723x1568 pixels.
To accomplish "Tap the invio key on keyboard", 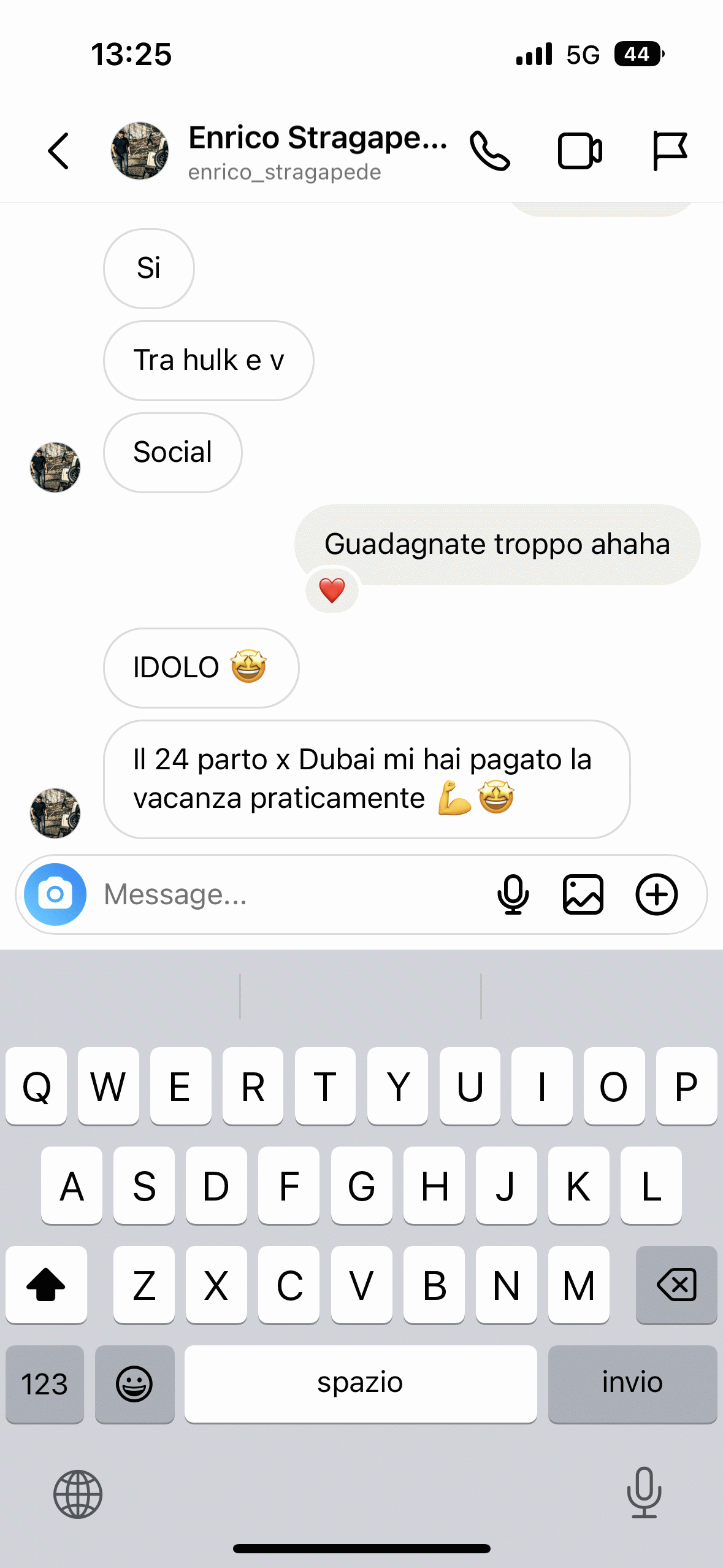I will point(632,1384).
